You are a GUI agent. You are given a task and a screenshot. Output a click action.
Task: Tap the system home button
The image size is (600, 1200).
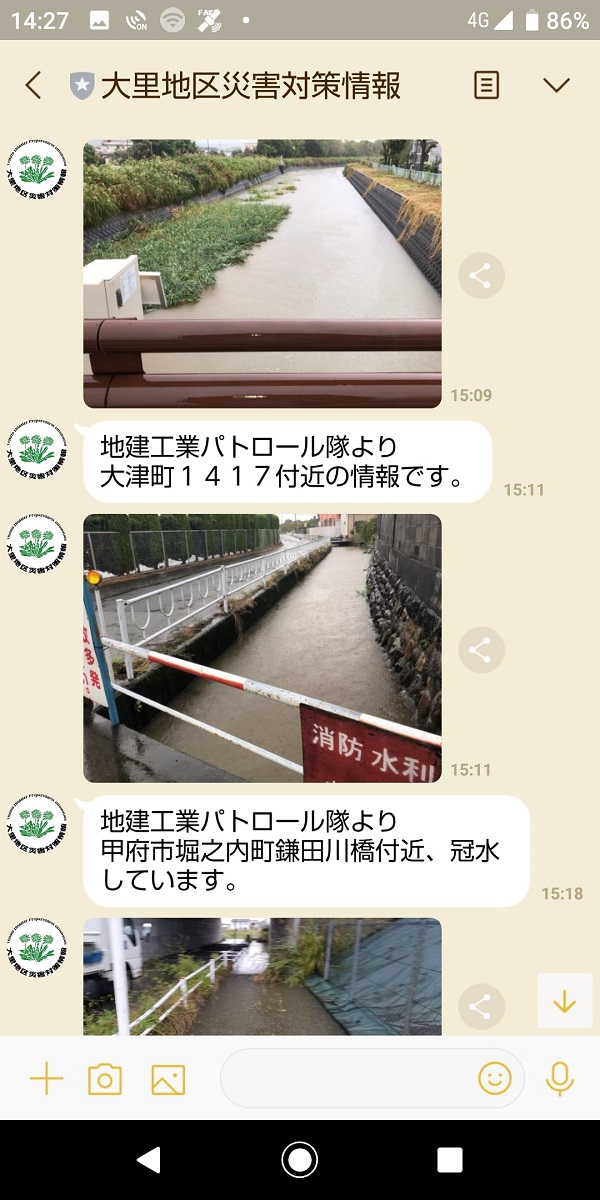tap(300, 1160)
